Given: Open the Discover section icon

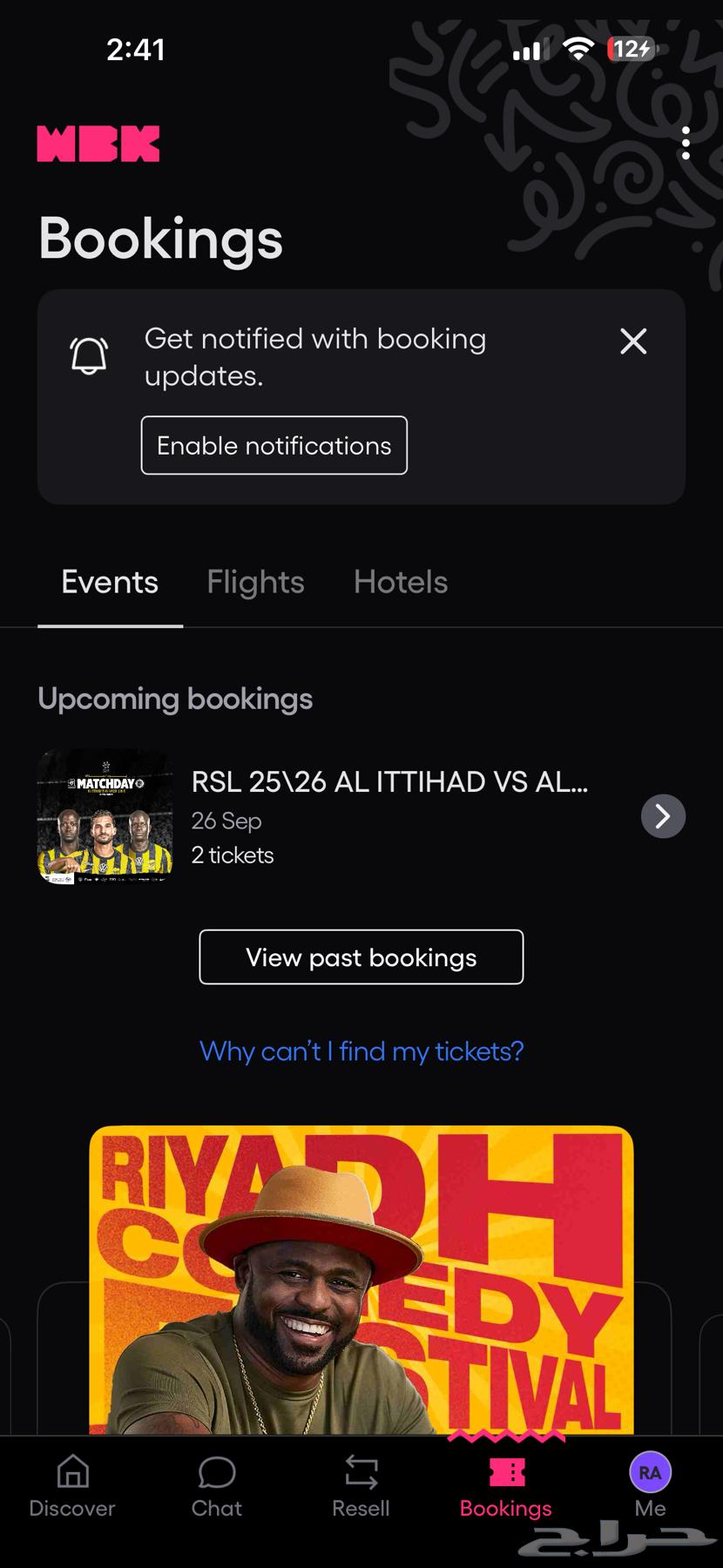Looking at the screenshot, I should (71, 1472).
